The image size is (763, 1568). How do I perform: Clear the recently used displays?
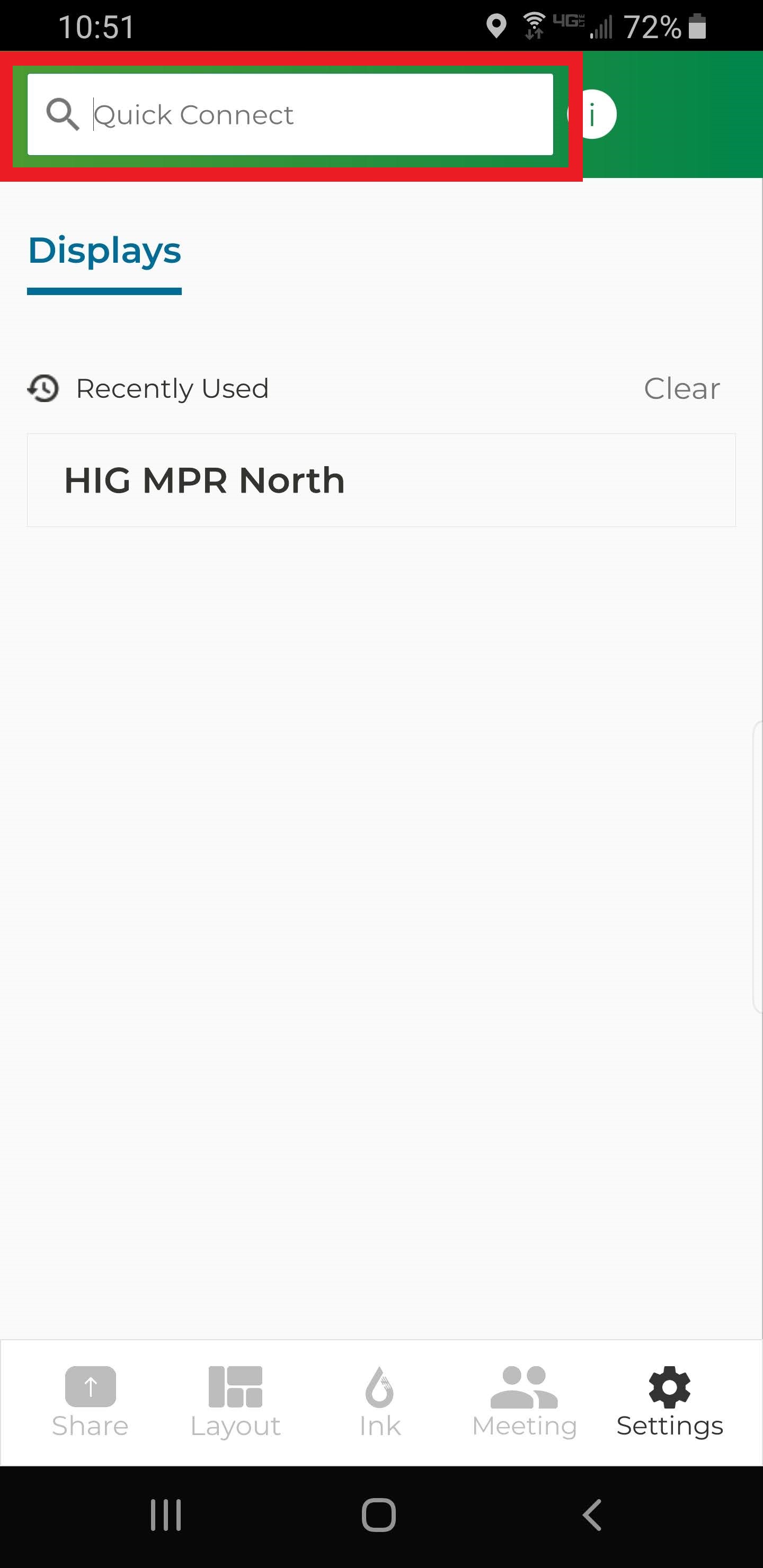click(x=681, y=388)
